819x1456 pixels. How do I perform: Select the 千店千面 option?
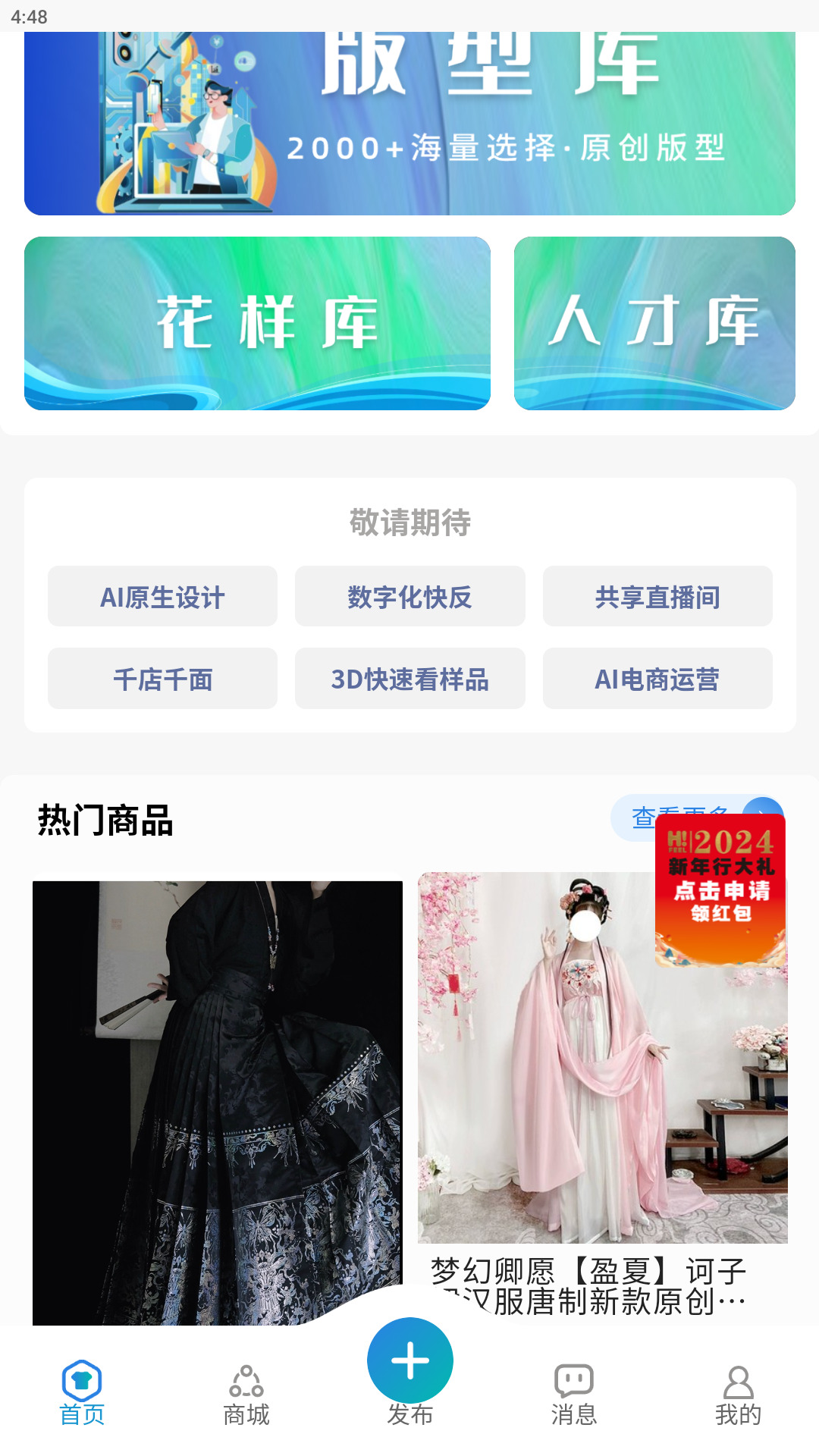[x=164, y=679]
